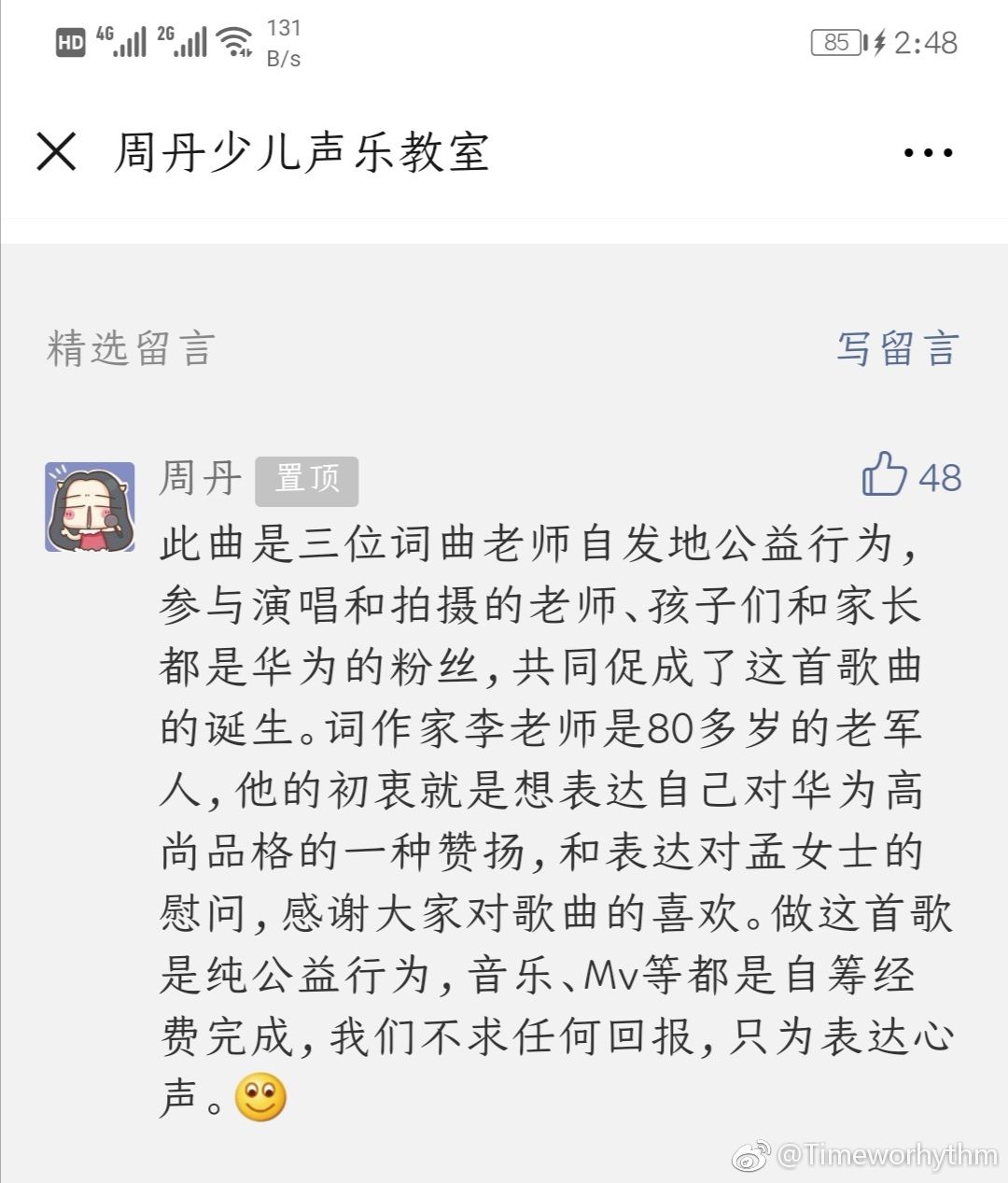Like 周丹's pinned comment
Image resolution: width=1008 pixels, height=1183 pixels.
pyautogui.click(x=885, y=475)
